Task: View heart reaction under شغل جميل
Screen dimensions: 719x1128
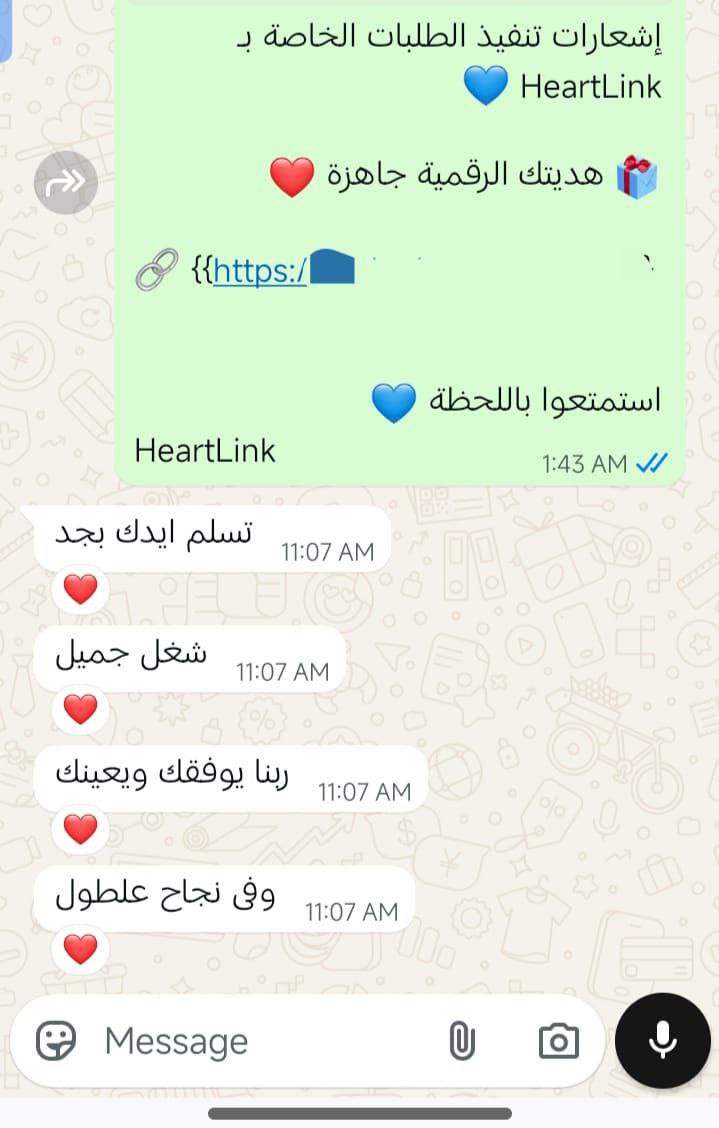Action: point(80,709)
